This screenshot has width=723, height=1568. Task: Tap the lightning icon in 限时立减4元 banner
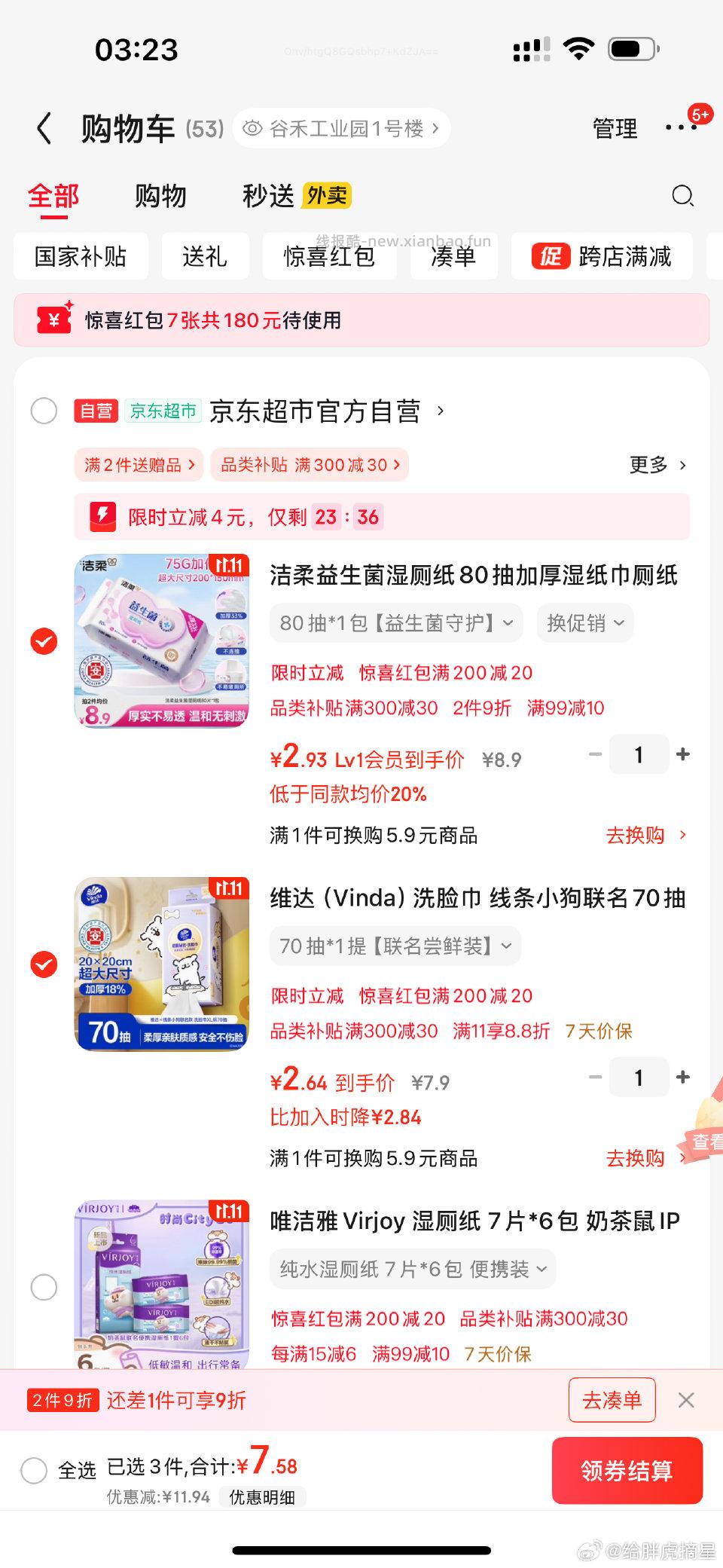(102, 518)
